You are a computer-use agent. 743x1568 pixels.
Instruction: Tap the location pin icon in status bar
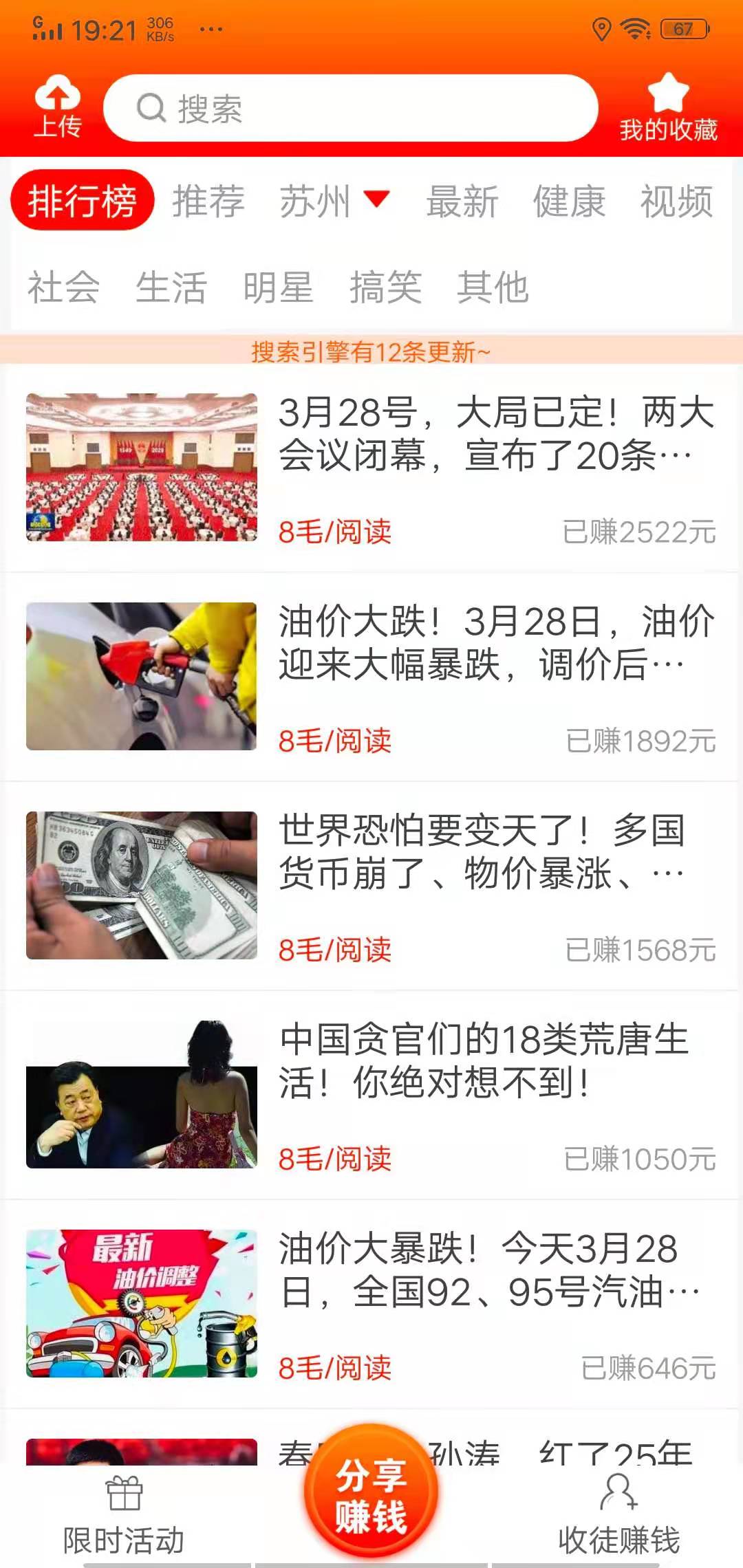click(x=603, y=28)
